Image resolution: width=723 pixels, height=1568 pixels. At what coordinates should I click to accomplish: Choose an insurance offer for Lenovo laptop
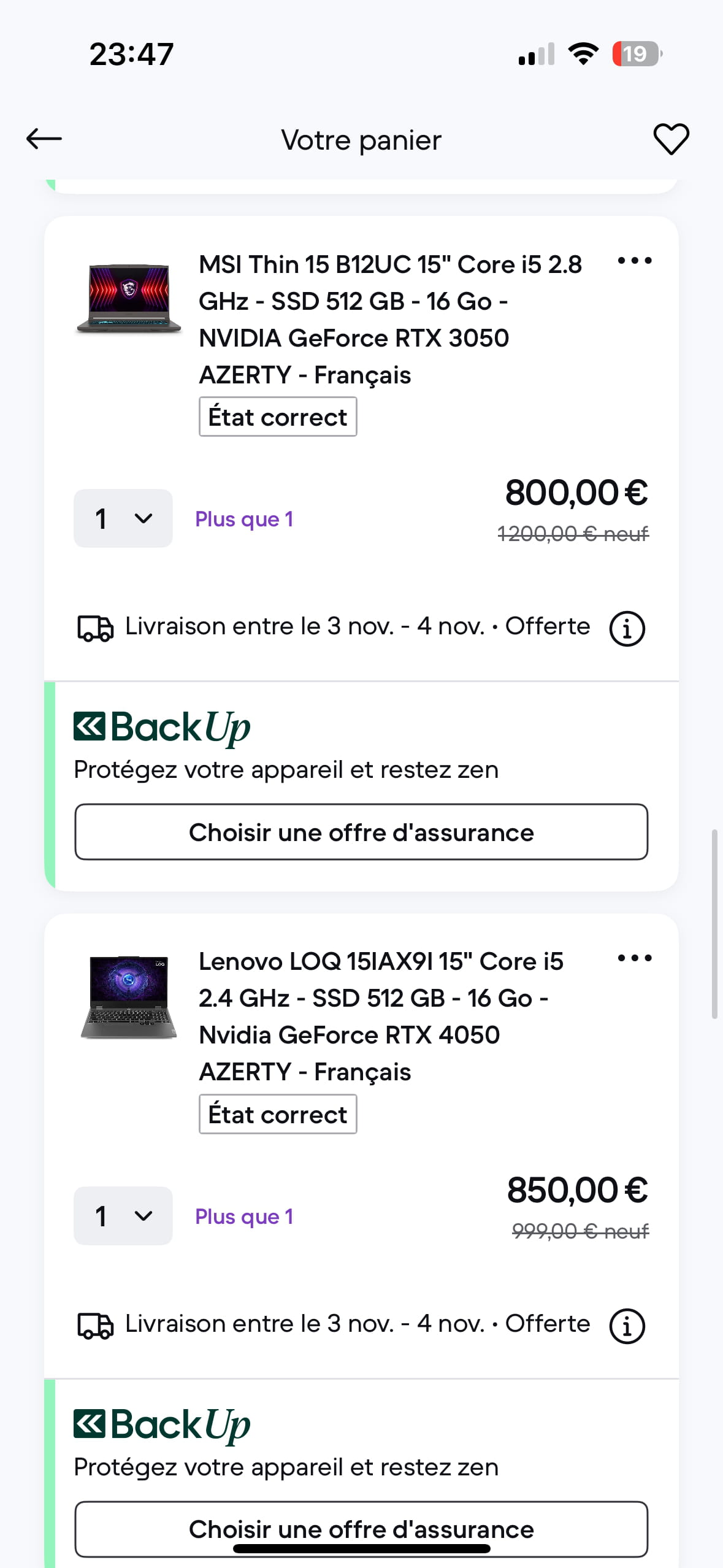361,1528
